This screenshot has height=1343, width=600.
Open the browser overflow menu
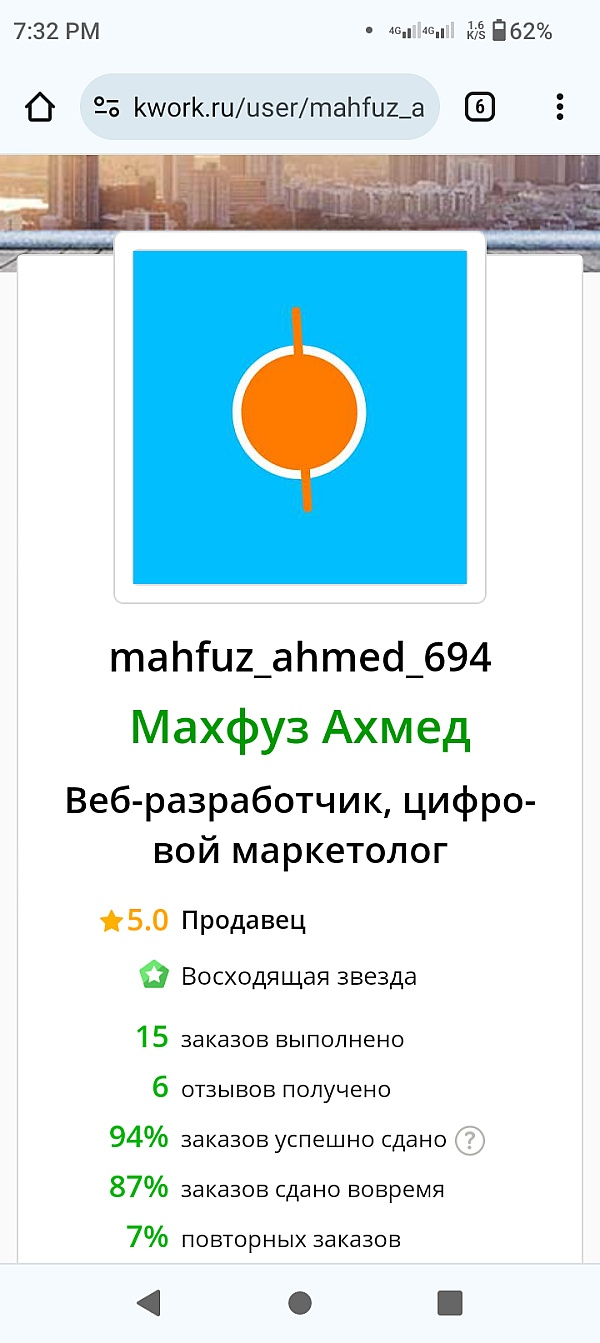tap(559, 107)
